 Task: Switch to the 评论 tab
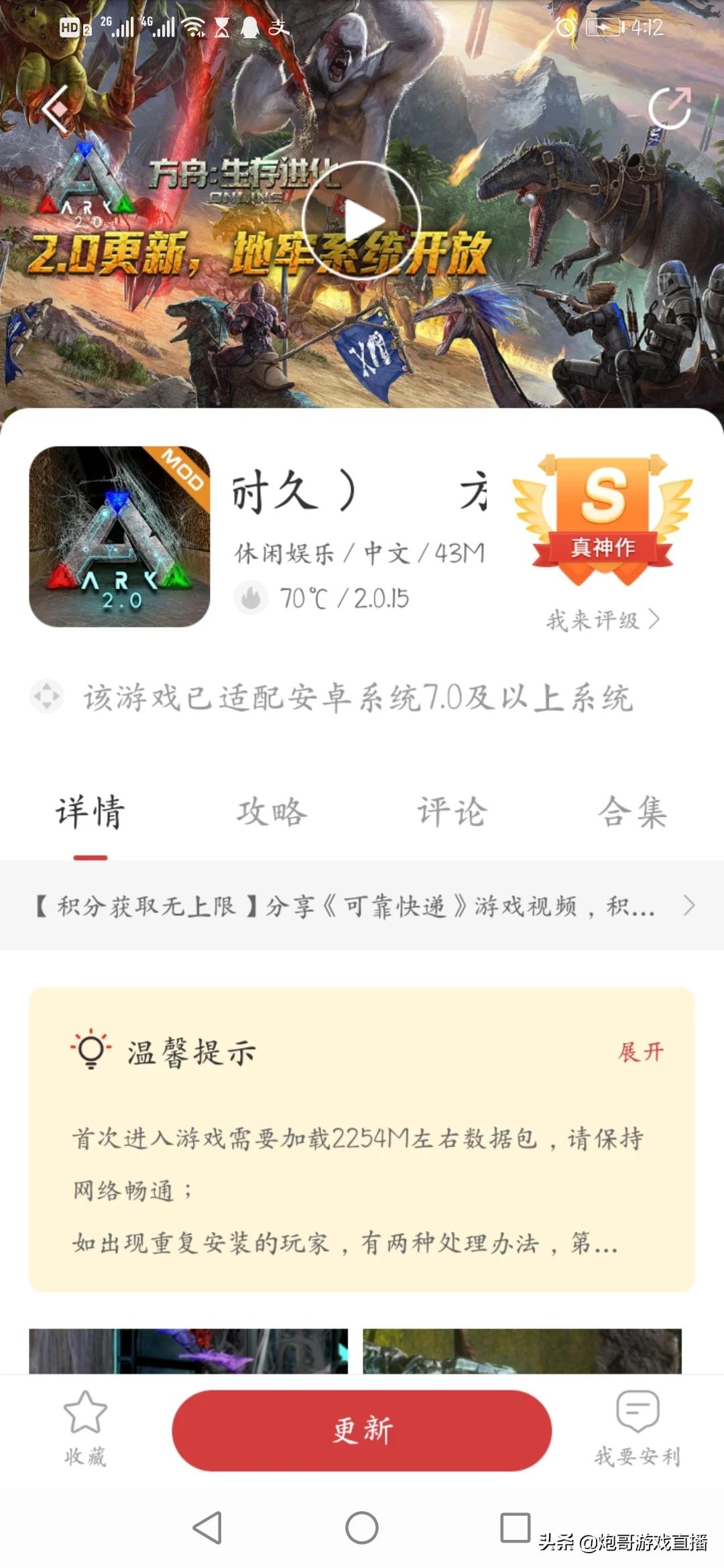click(452, 812)
